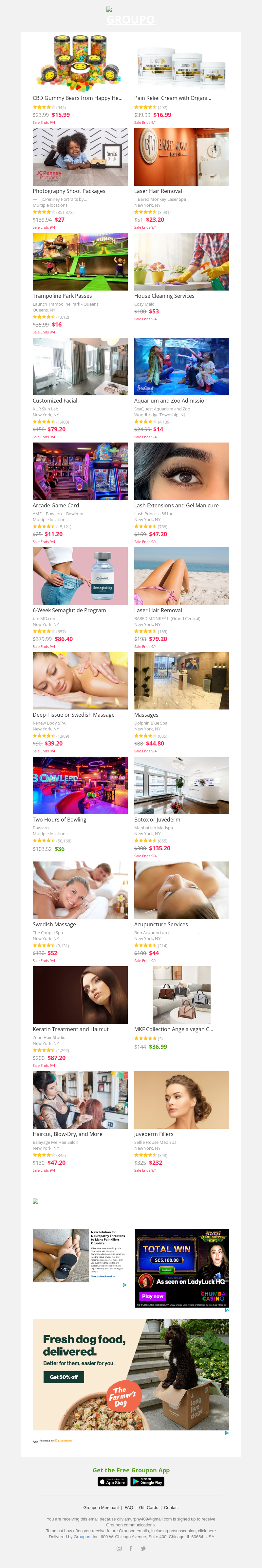Open House Cleaning Services by Cozy Maid
Screen dimensions: 262x1568
pyautogui.click(x=164, y=296)
